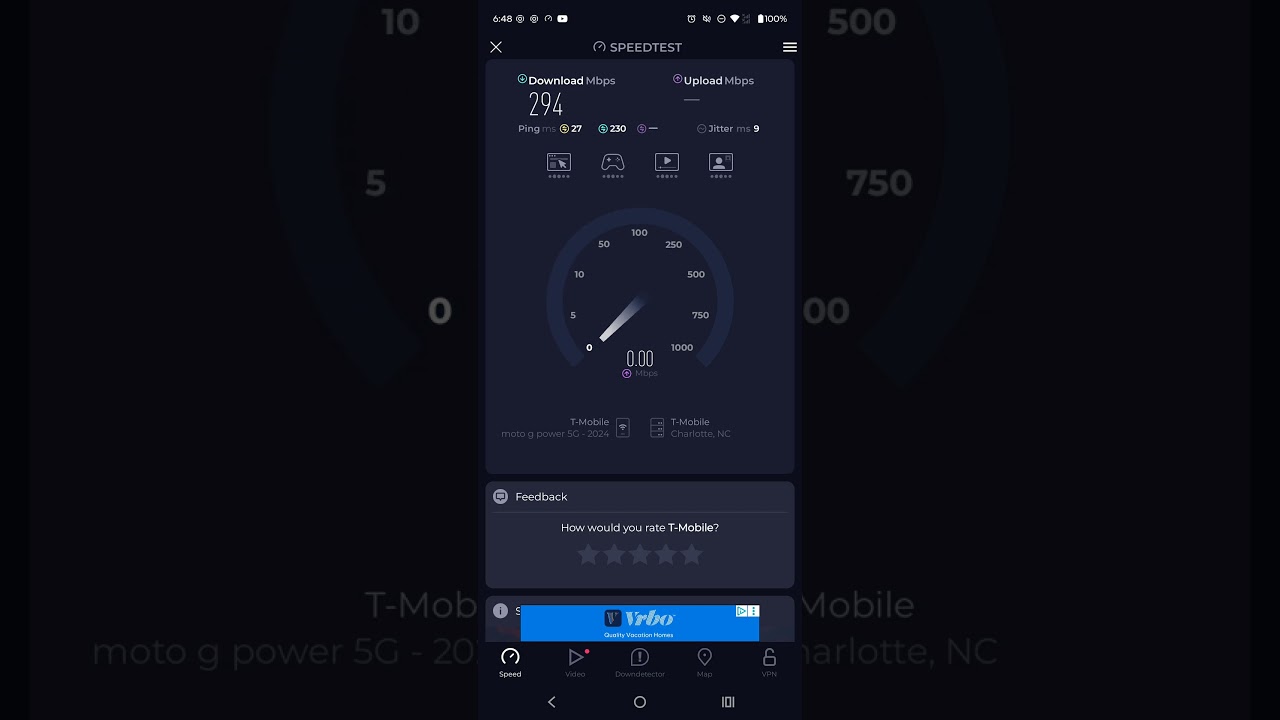The height and width of the screenshot is (720, 1280).
Task: Rate T-Mobile one star
Action: (588, 554)
